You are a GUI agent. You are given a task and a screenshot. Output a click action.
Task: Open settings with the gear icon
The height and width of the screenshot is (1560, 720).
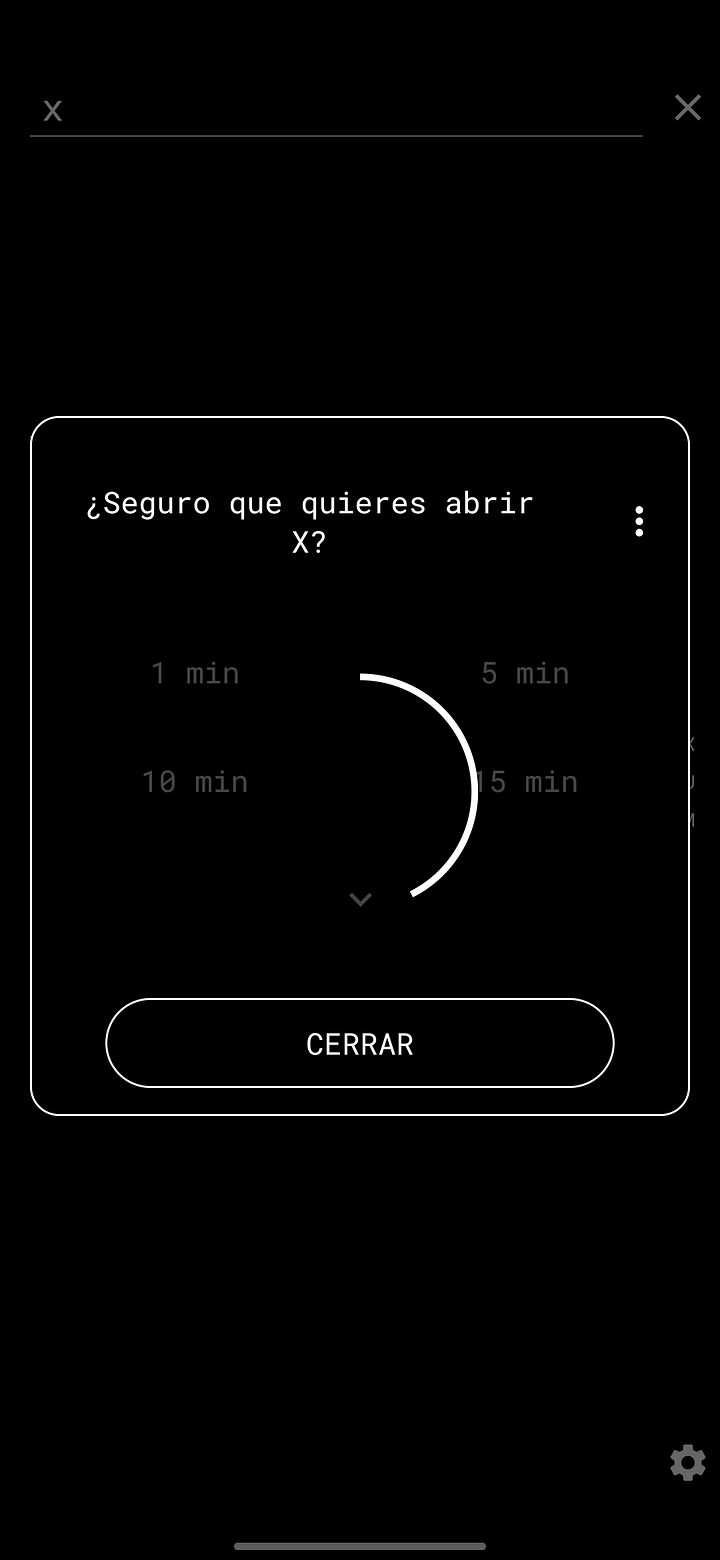pos(687,1463)
